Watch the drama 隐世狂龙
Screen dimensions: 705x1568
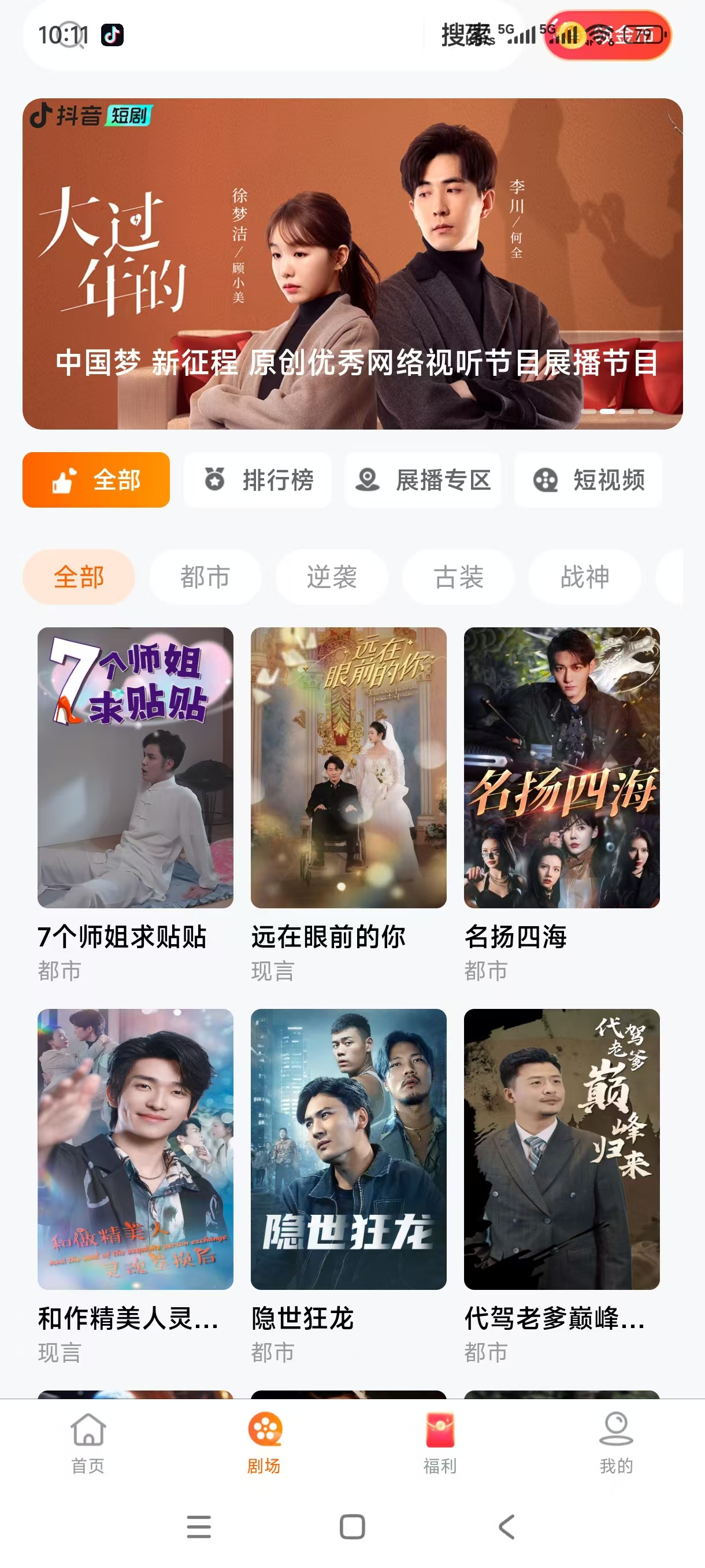pyautogui.click(x=348, y=1149)
